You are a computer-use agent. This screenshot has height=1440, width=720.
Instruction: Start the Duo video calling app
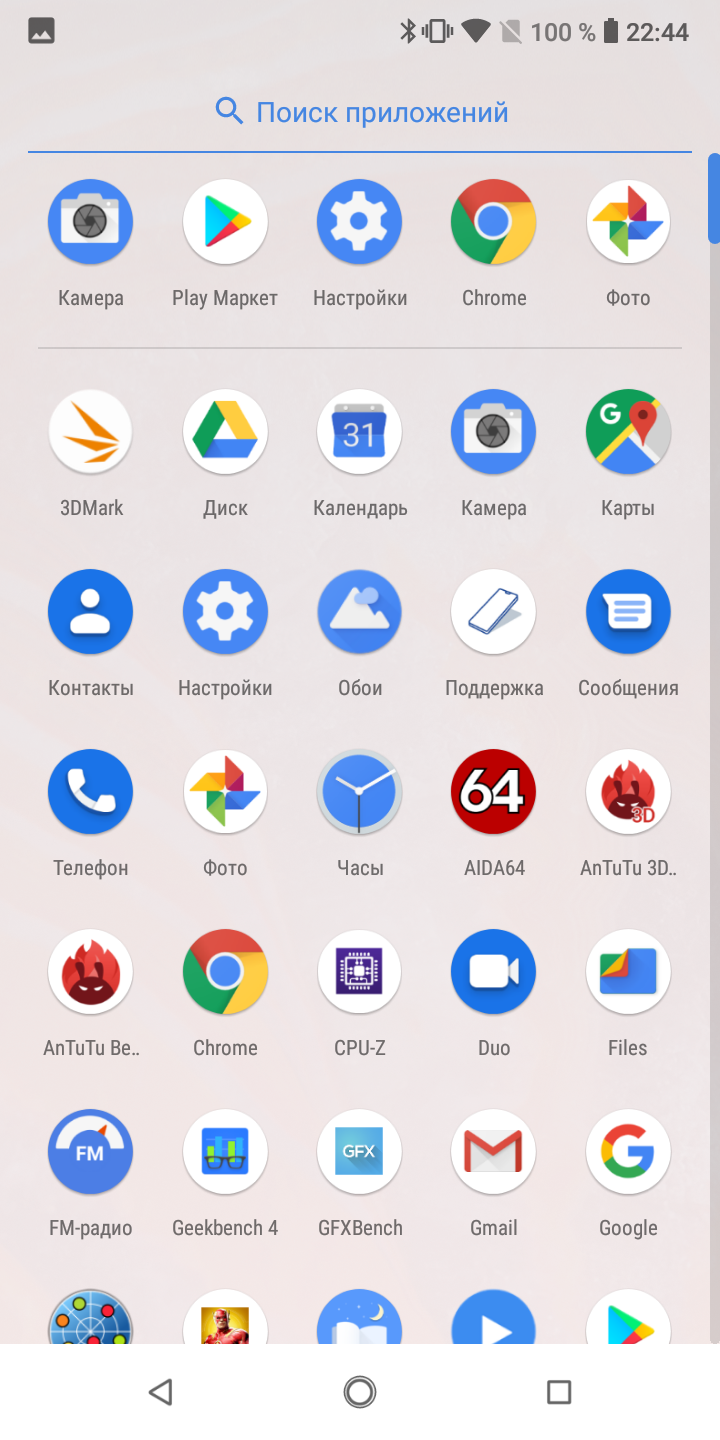point(494,972)
